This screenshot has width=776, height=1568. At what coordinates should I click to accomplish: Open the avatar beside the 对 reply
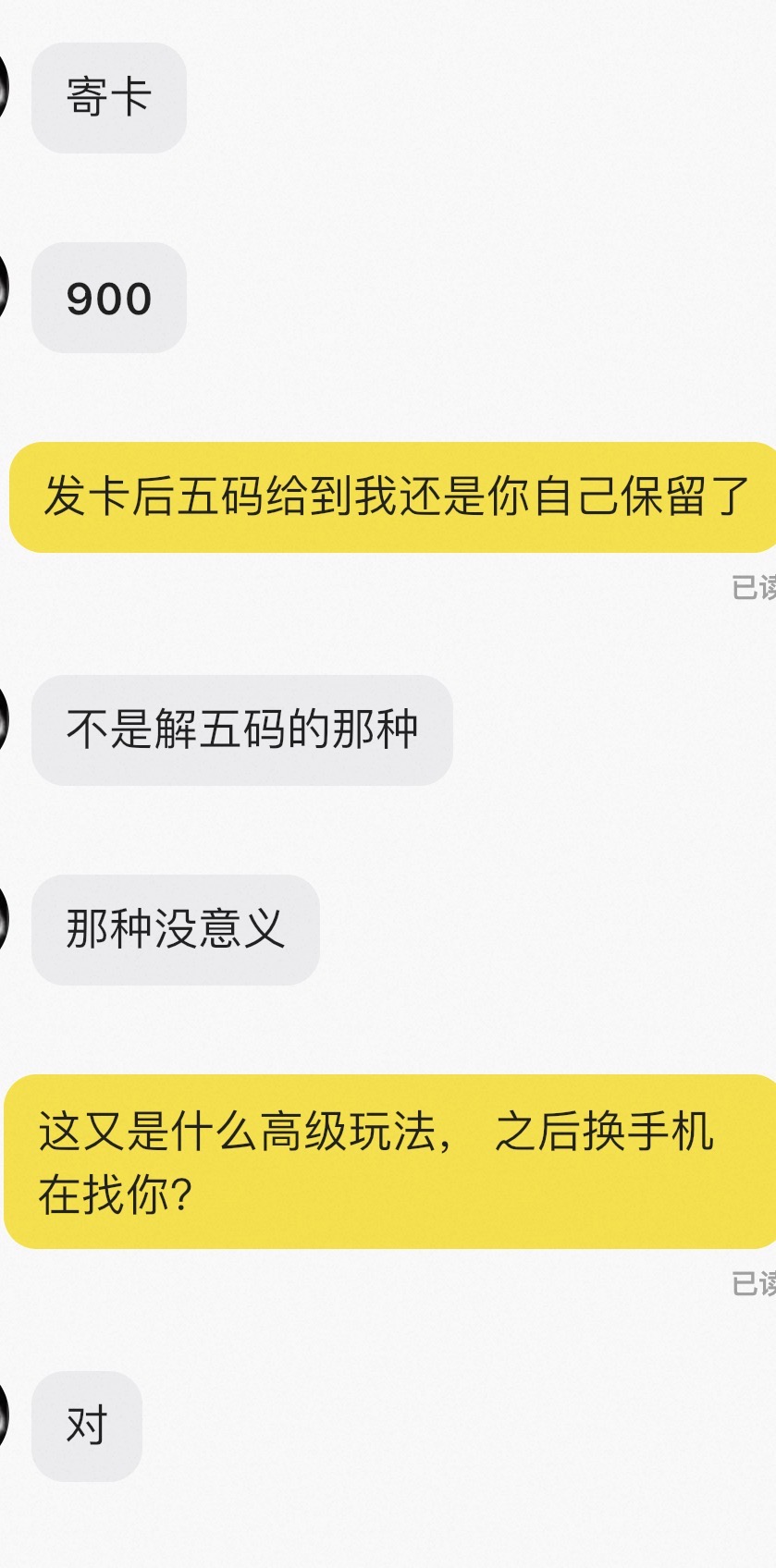coord(3,1415)
